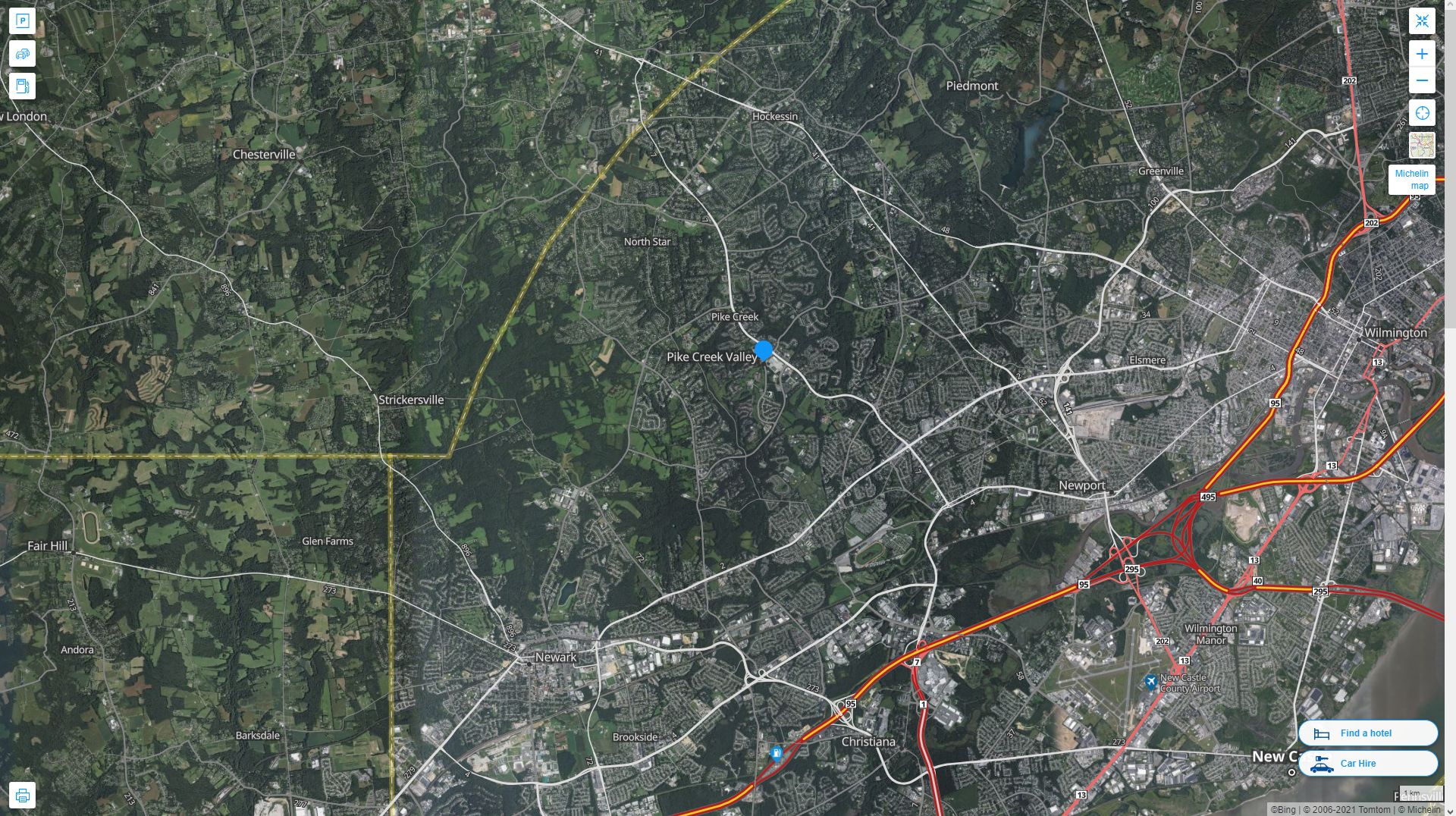The width and height of the screenshot is (1456, 816).
Task: Tap the Find a hotel button
Action: pos(1367,733)
